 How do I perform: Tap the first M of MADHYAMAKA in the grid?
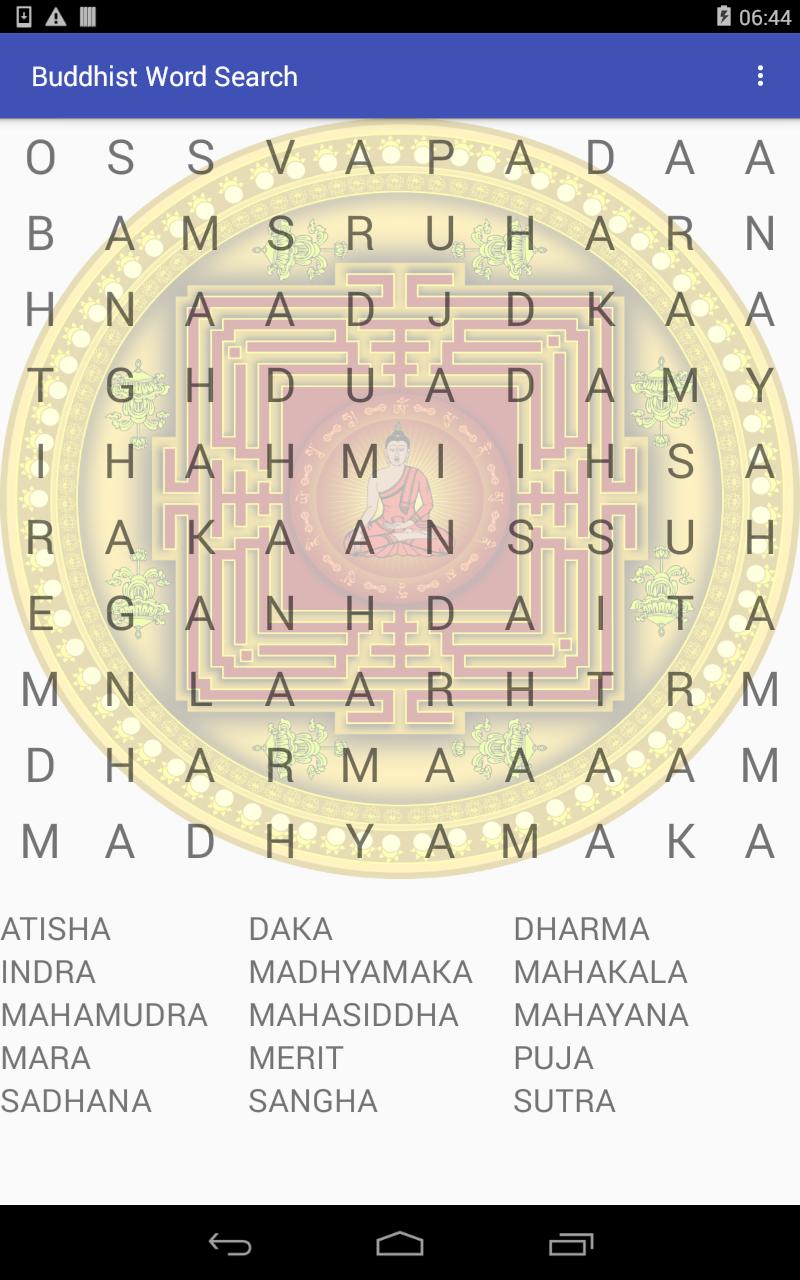coord(42,843)
